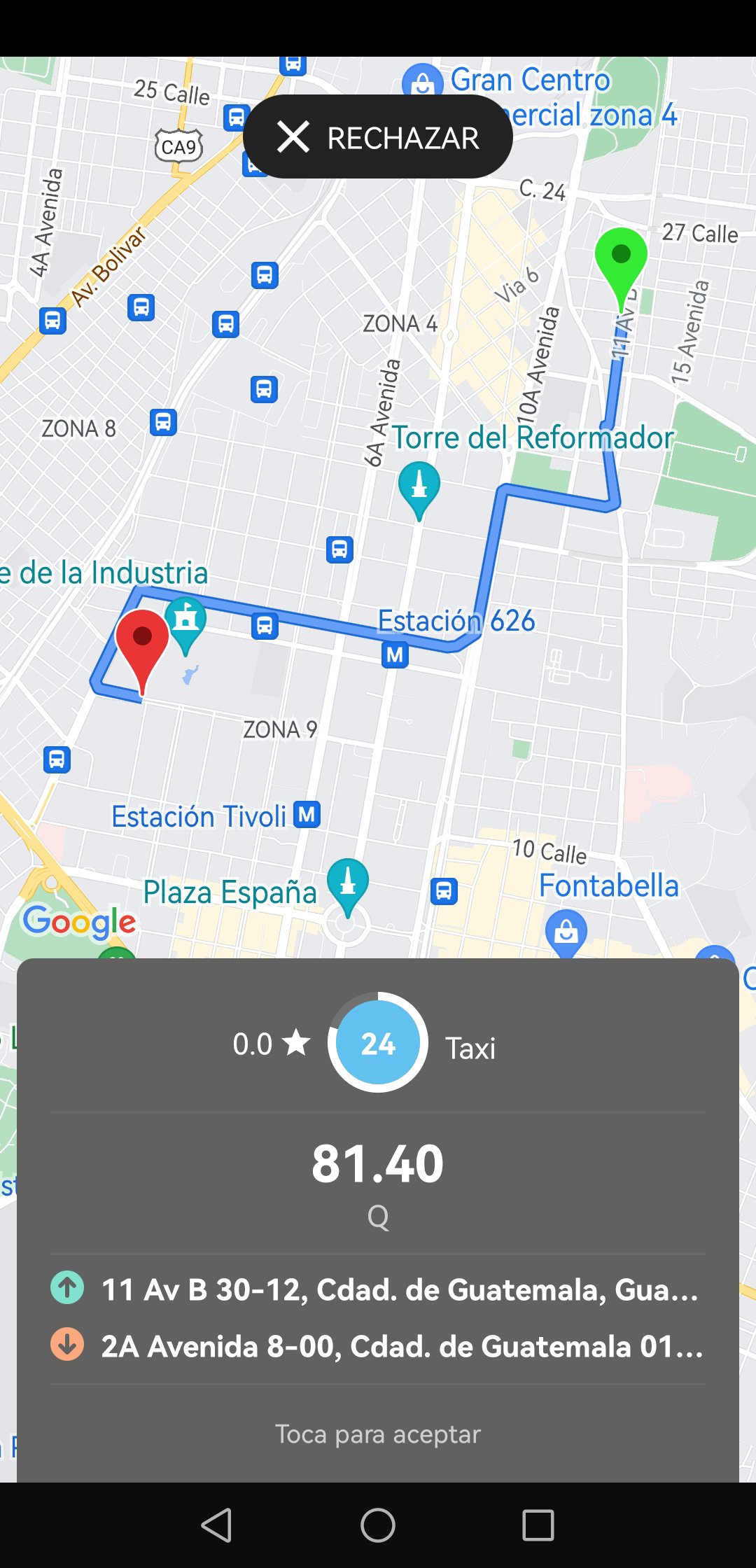The width and height of the screenshot is (756, 1568).
Task: Tap the red destination pin
Action: pos(142,642)
